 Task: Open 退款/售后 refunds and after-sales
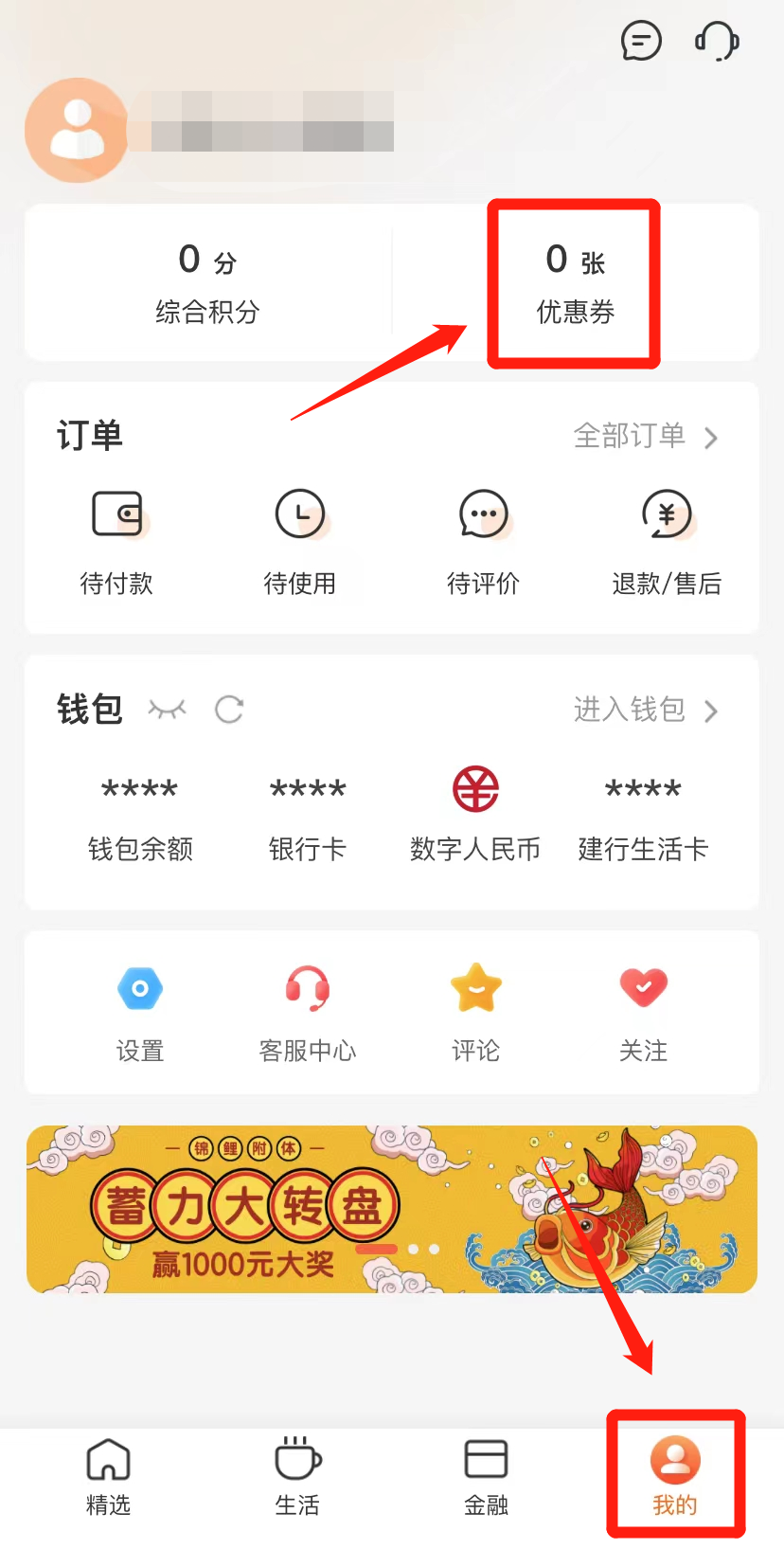[x=667, y=542]
